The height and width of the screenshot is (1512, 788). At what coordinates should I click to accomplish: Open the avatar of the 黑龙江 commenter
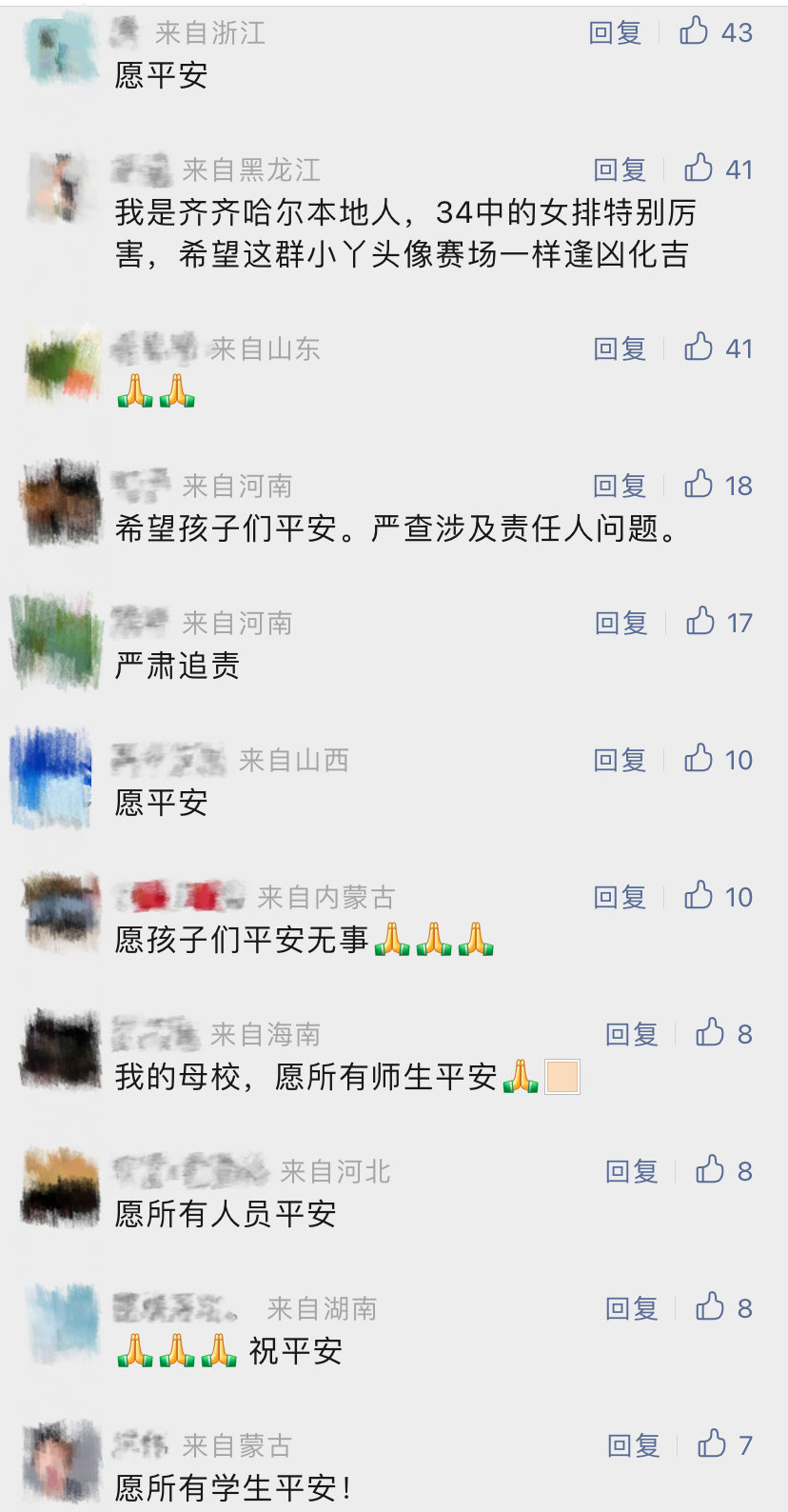[61, 187]
